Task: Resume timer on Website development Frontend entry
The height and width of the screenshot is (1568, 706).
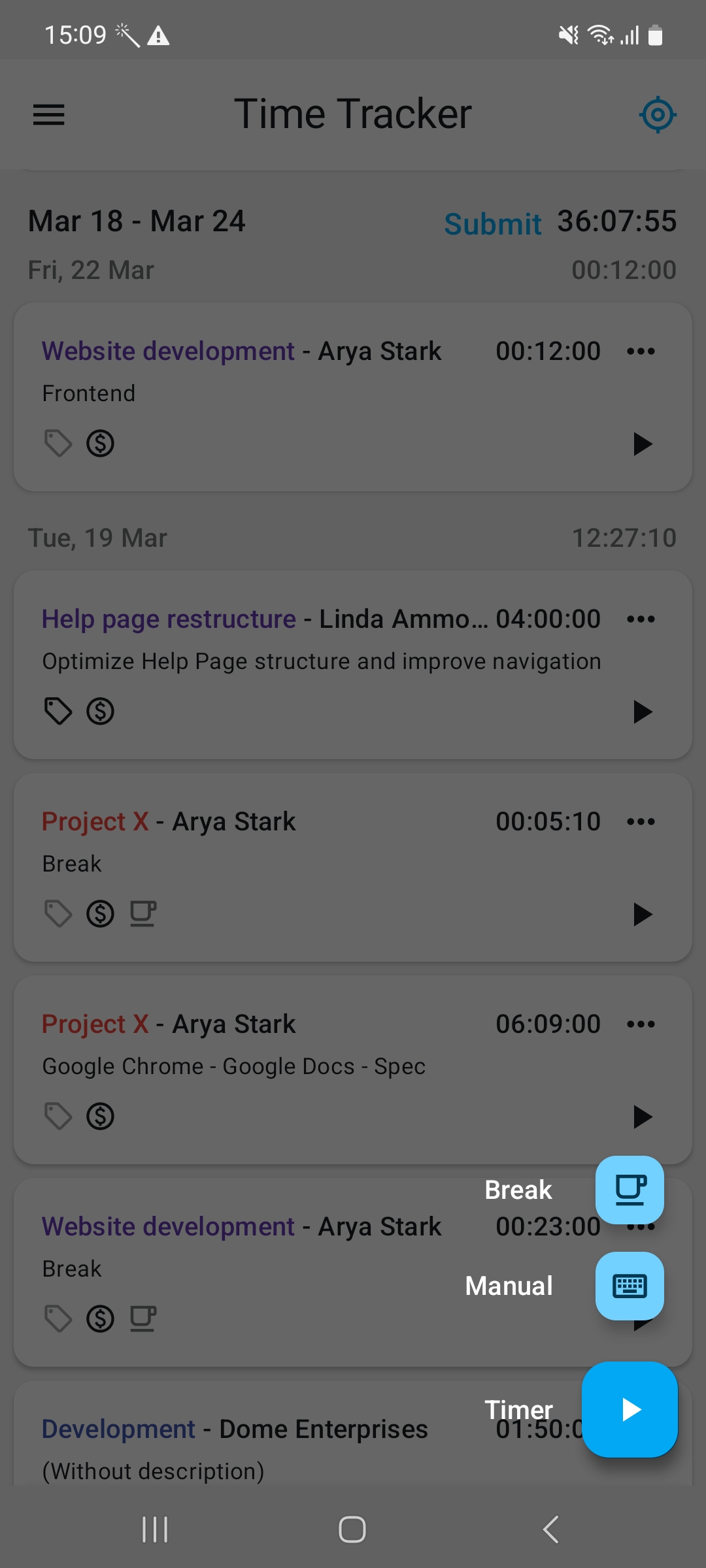Action: 643,444
